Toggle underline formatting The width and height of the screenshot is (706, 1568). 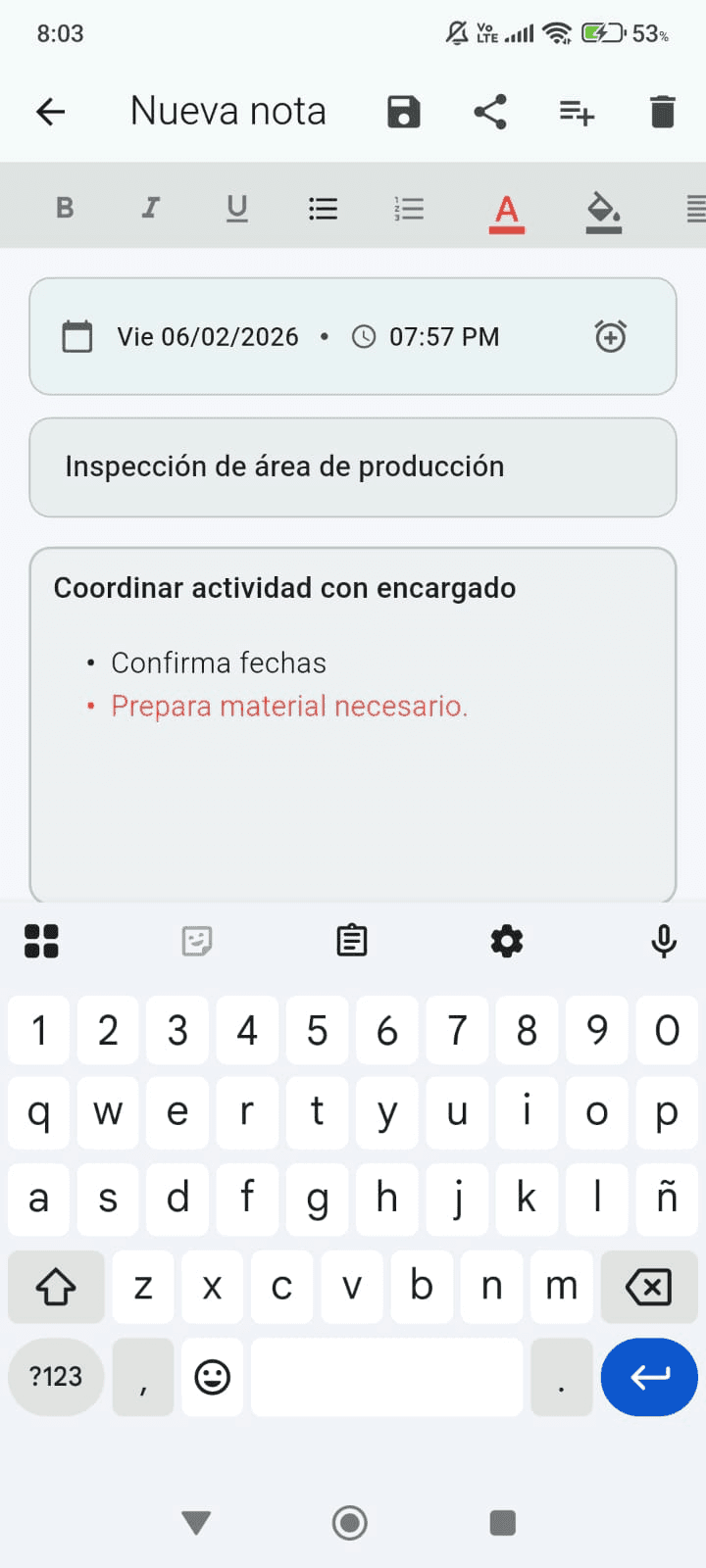pos(236,207)
